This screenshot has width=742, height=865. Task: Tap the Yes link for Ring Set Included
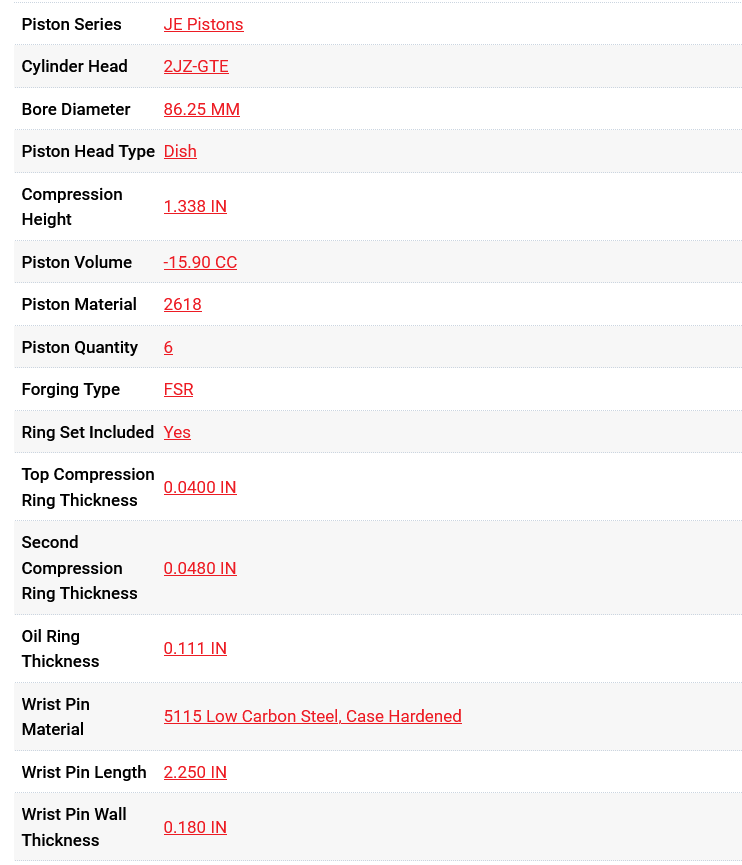coord(177,432)
